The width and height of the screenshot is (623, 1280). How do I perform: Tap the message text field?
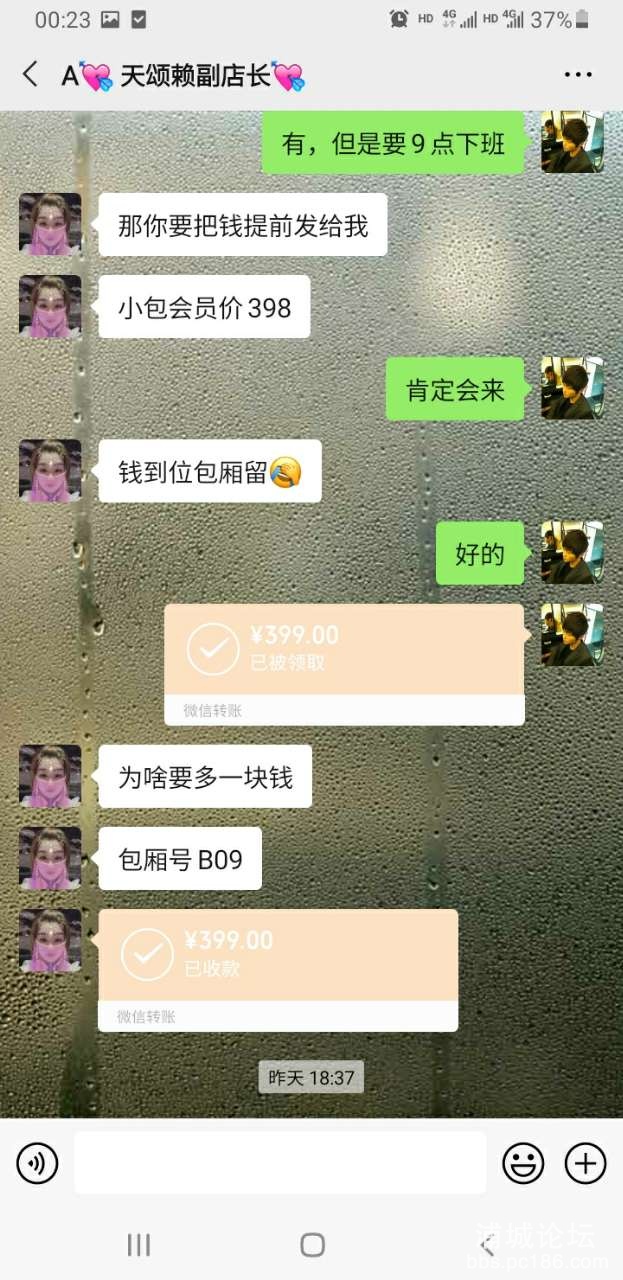coord(280,1163)
